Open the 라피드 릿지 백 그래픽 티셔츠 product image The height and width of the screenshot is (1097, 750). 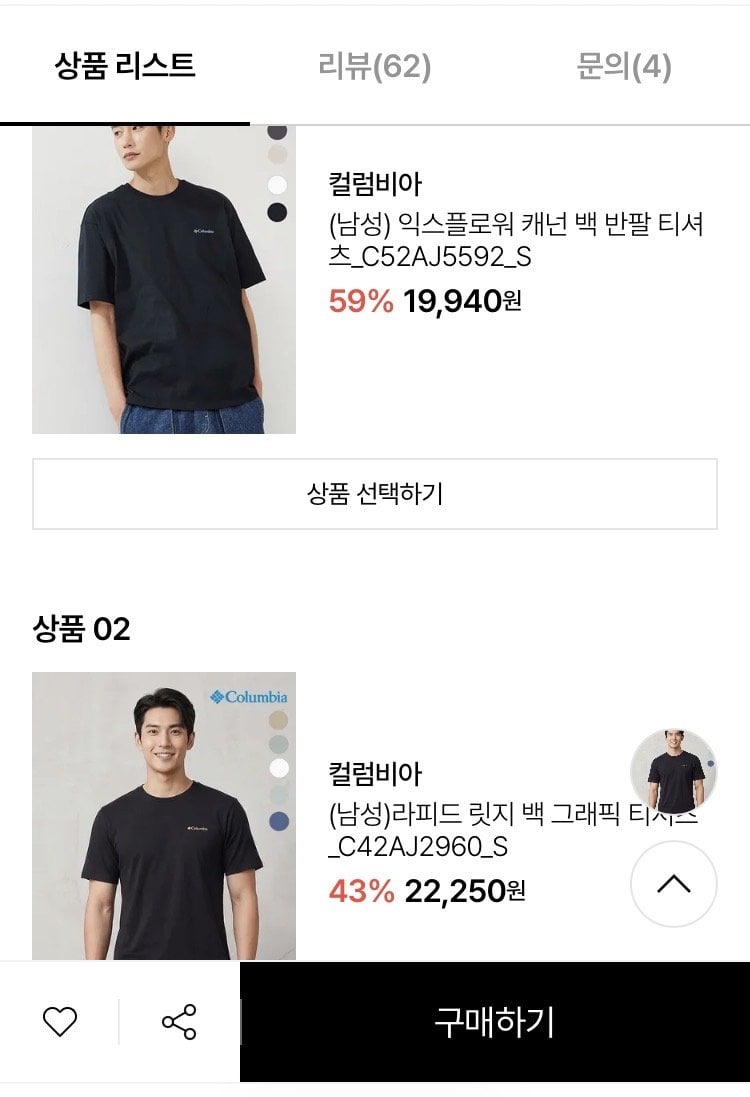pyautogui.click(x=164, y=815)
